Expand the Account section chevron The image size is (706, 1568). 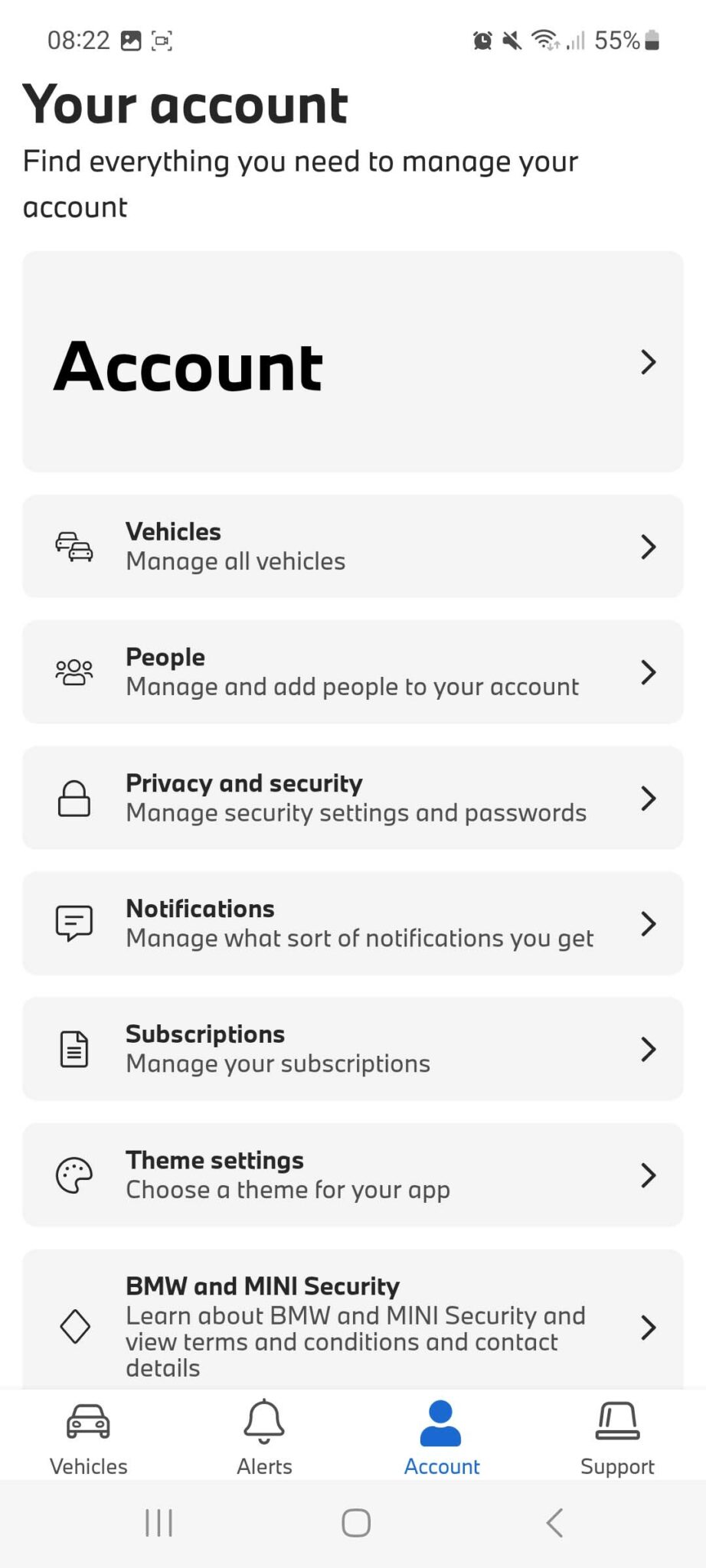coord(647,361)
